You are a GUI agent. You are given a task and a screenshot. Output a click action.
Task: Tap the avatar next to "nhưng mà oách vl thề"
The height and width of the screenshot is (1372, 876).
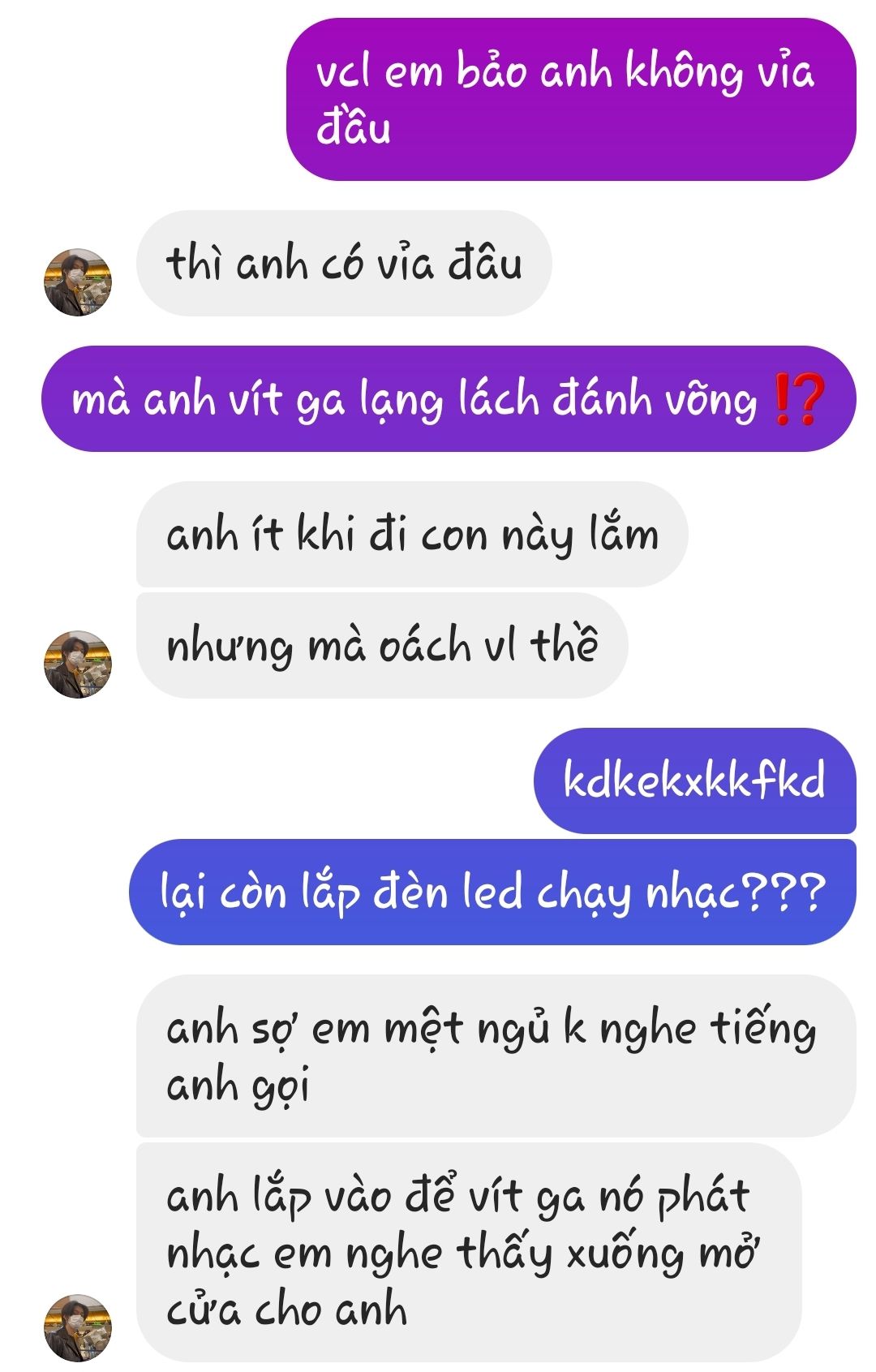[77, 664]
